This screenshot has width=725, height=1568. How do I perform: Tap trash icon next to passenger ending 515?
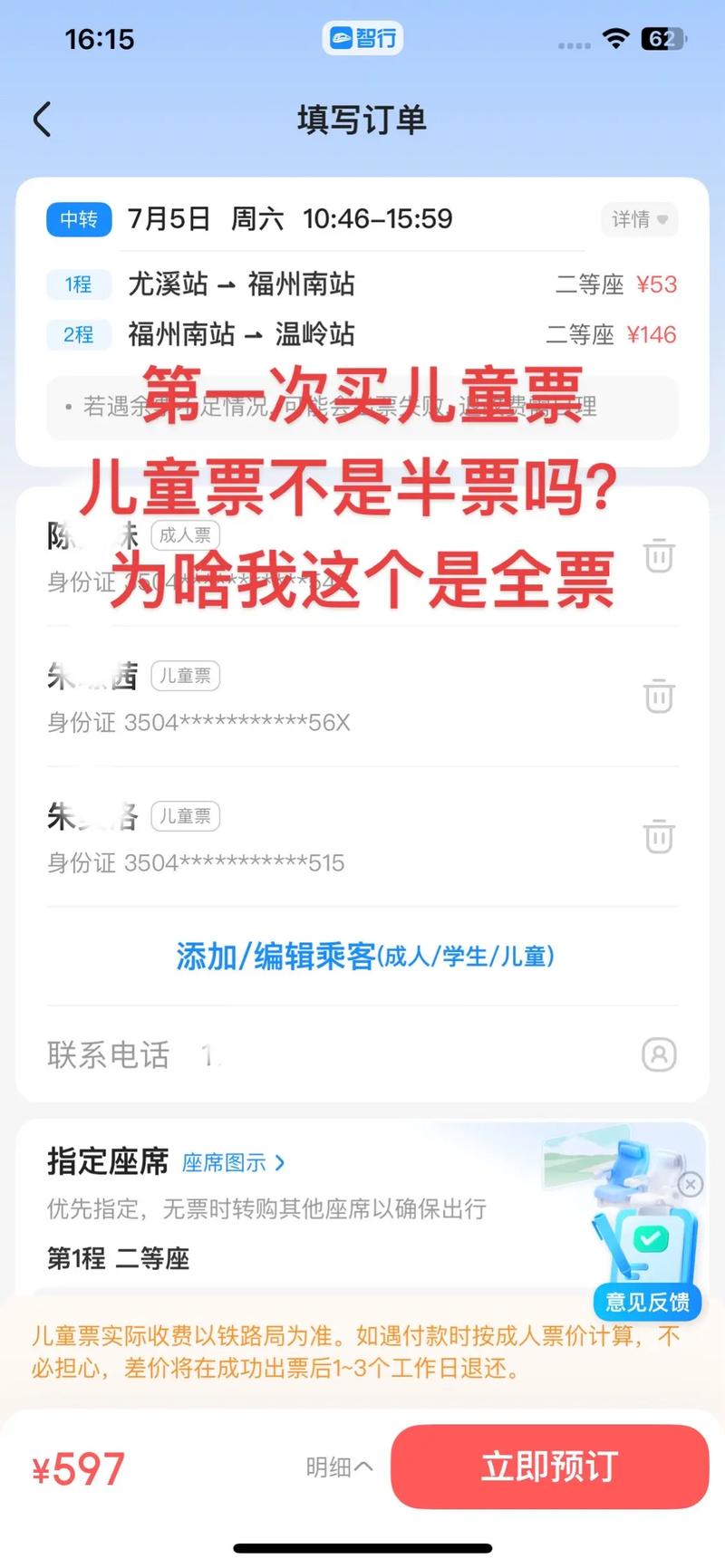pos(659,837)
